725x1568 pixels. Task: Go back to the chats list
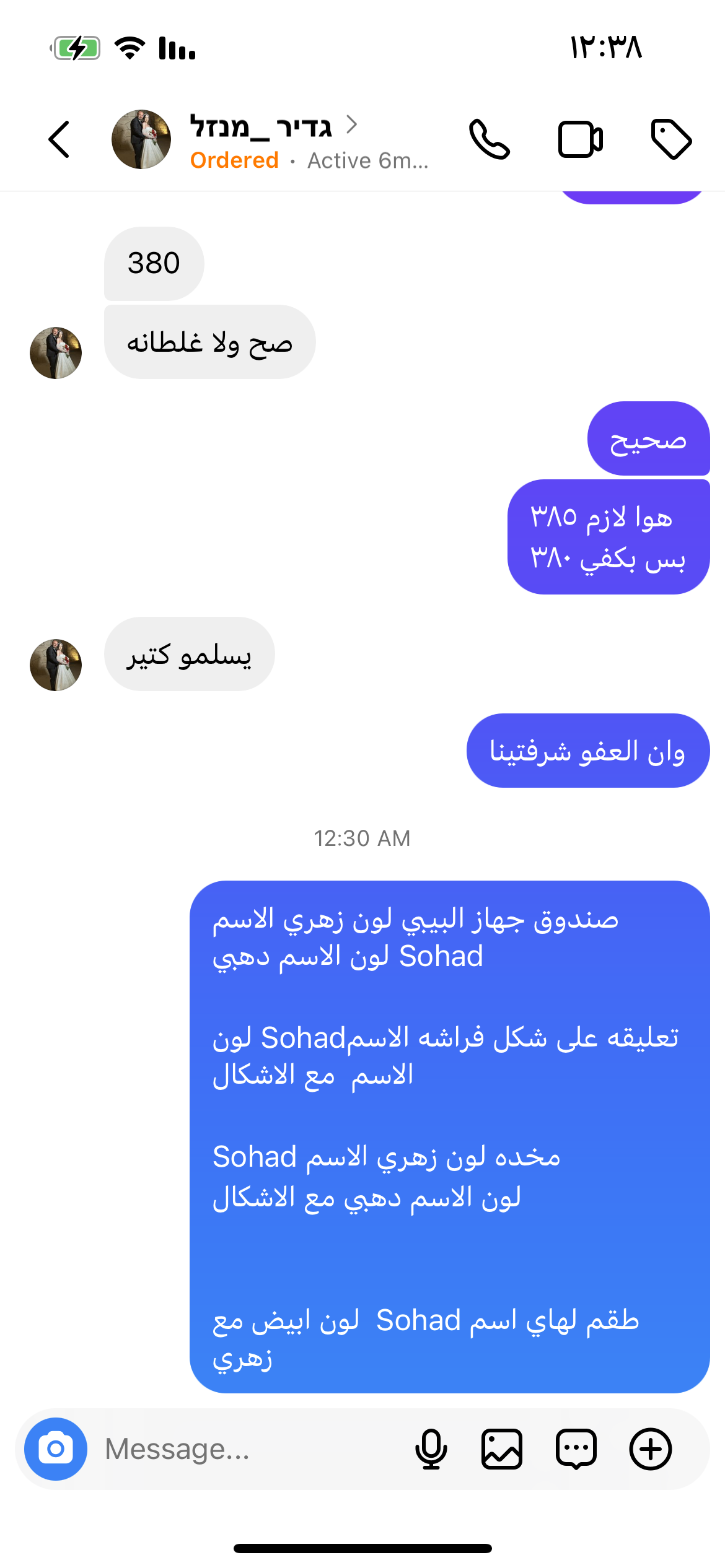pyautogui.click(x=59, y=139)
